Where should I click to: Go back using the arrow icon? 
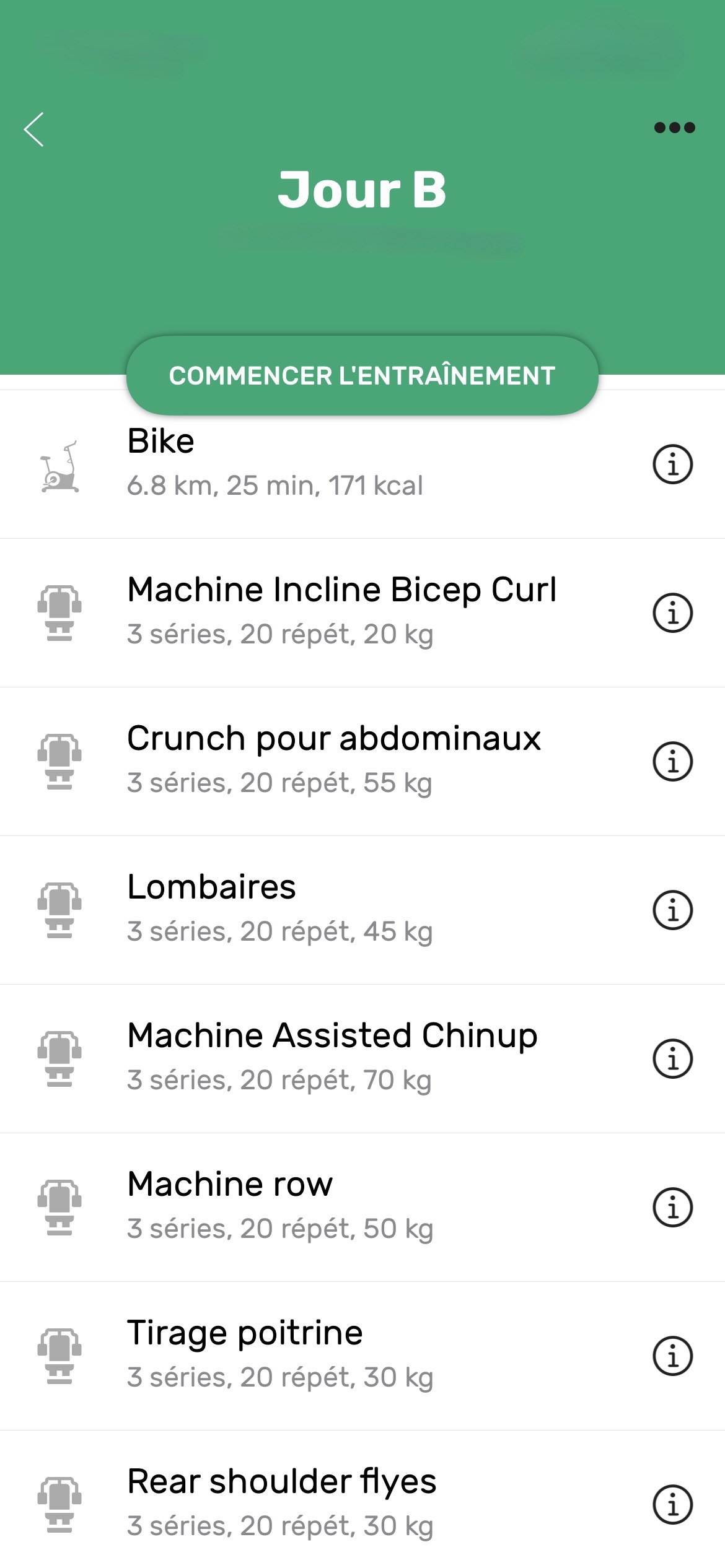[34, 129]
